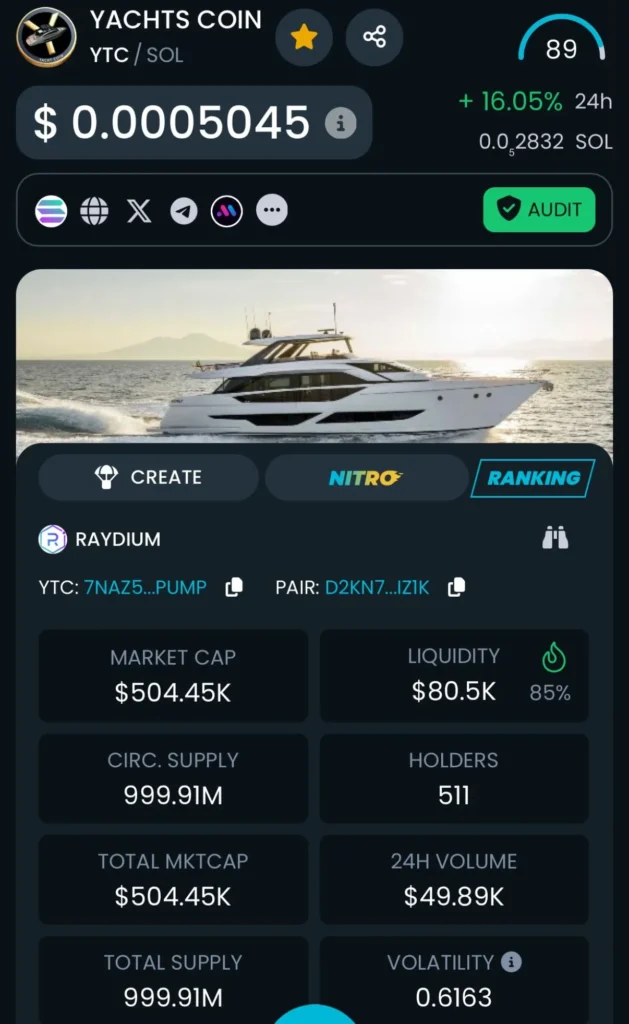Open the Ranking button
629x1024 pixels.
coord(533,478)
